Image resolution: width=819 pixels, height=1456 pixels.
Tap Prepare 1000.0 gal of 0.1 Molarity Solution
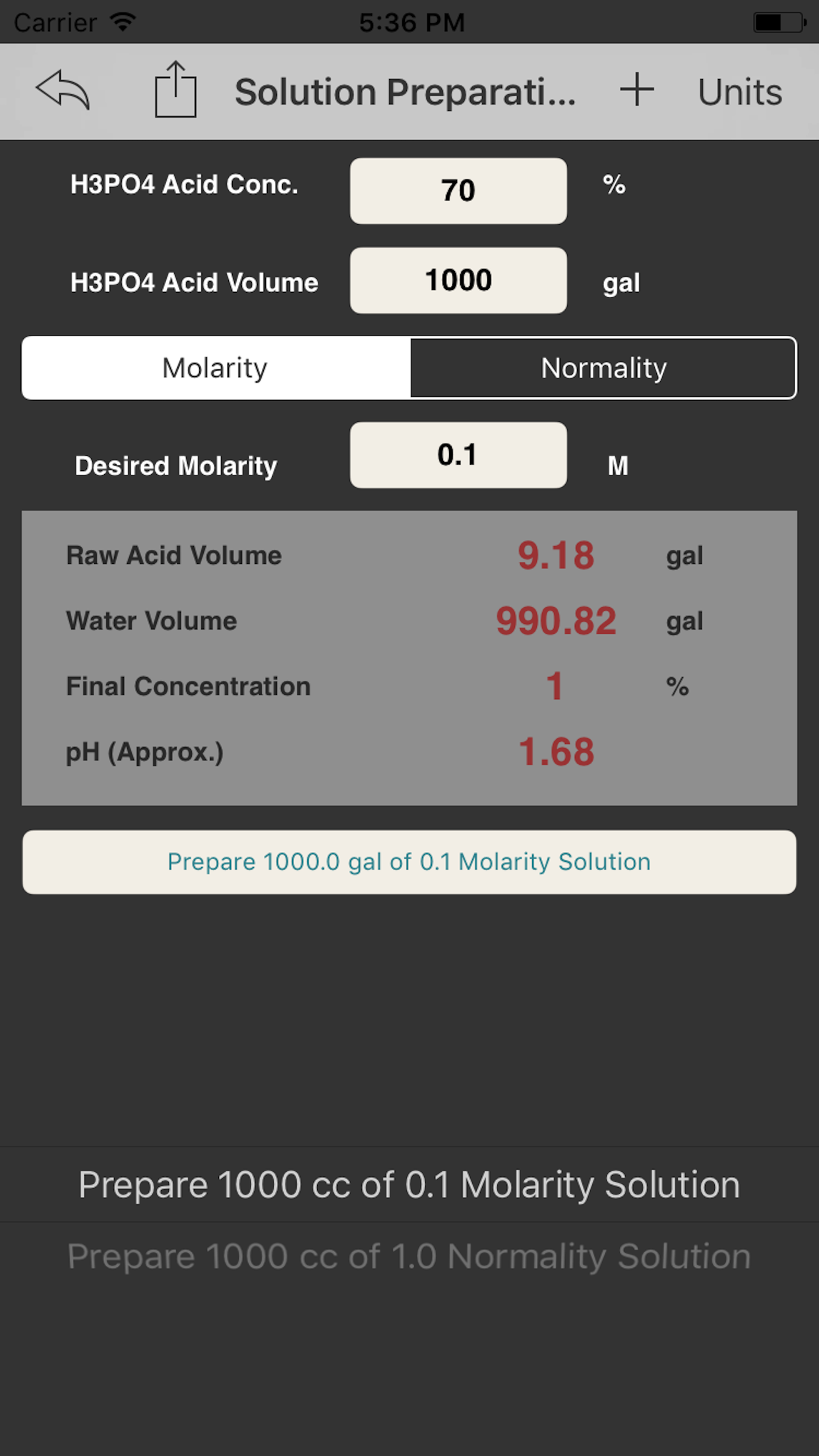coord(409,862)
